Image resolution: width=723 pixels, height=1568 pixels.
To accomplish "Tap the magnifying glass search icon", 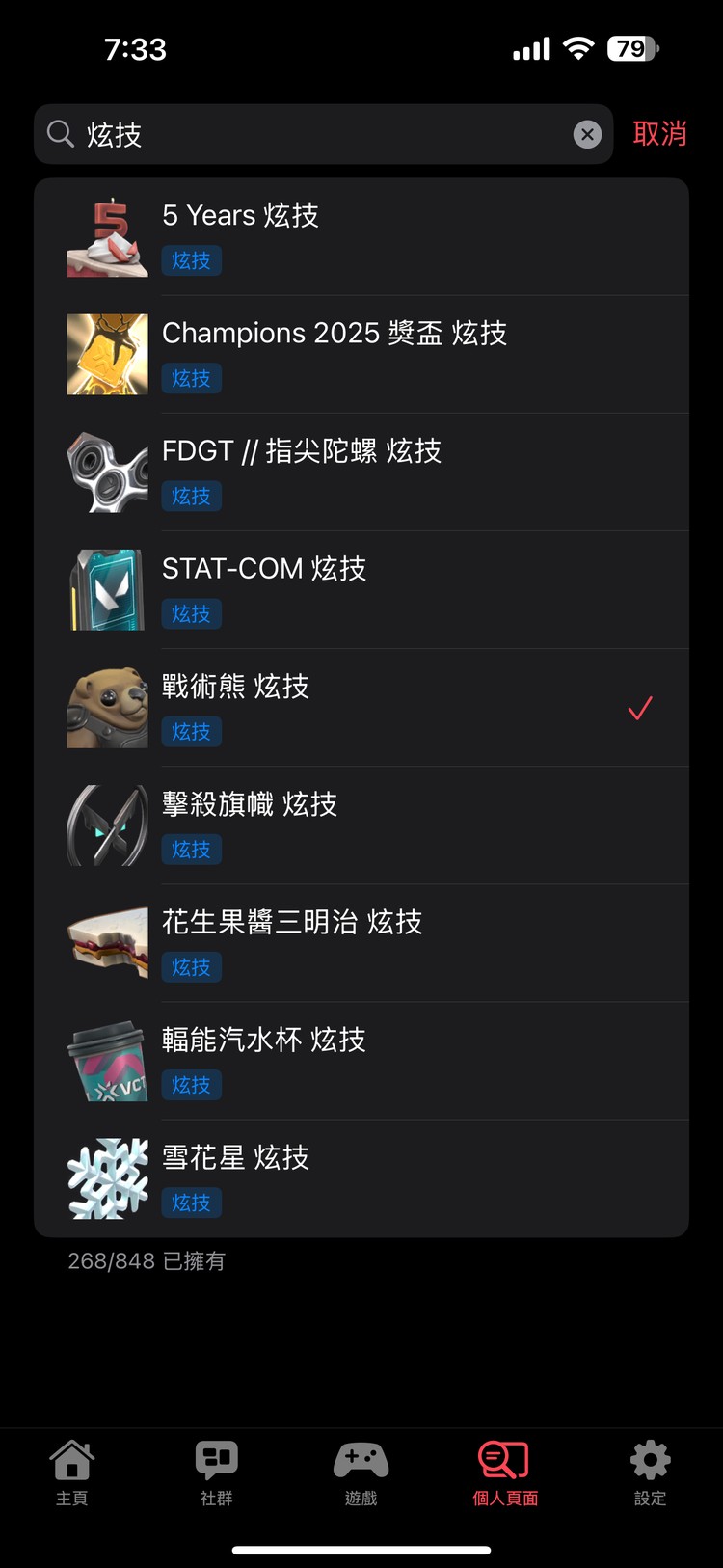I will (60, 134).
